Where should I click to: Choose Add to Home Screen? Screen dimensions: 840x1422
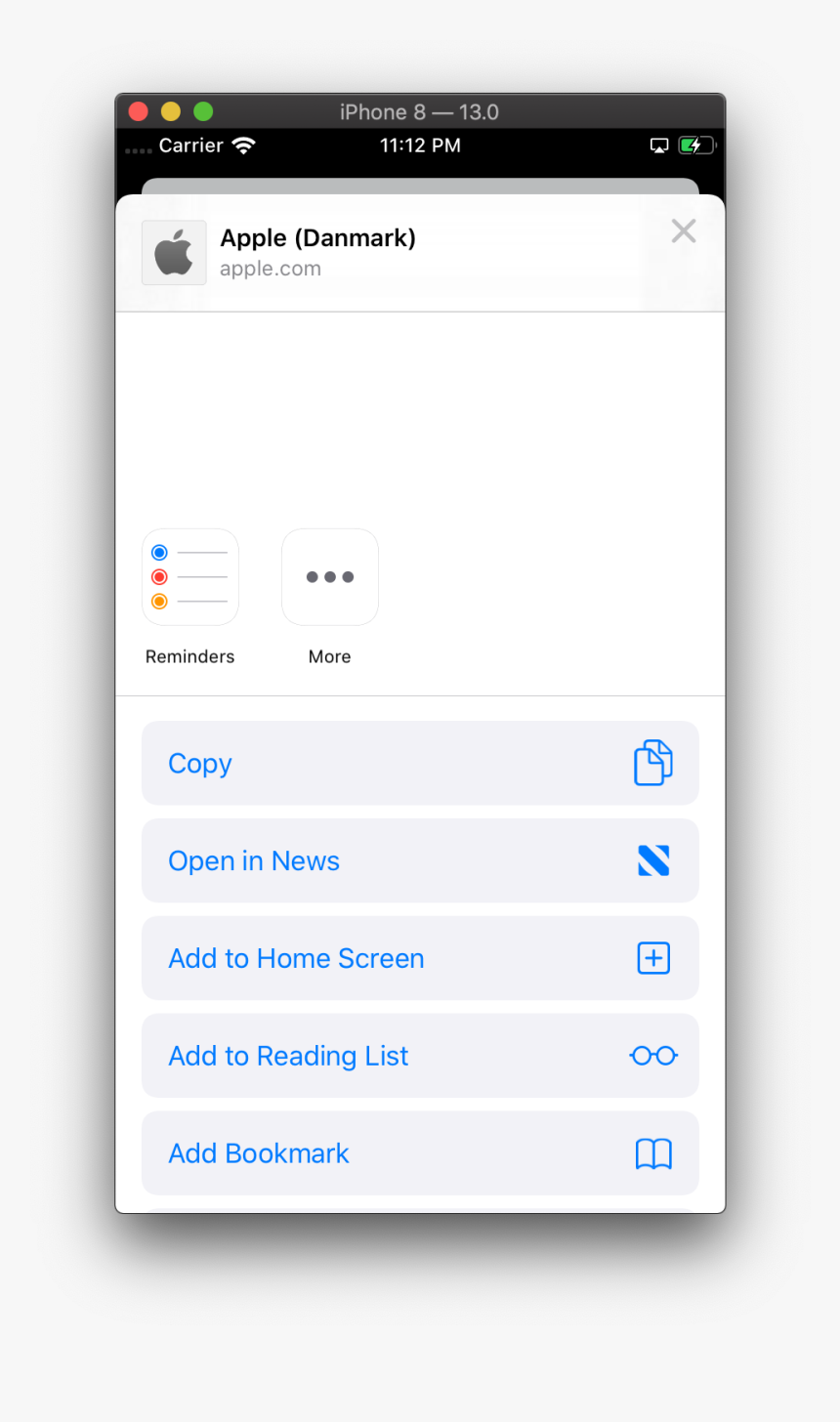[x=420, y=958]
